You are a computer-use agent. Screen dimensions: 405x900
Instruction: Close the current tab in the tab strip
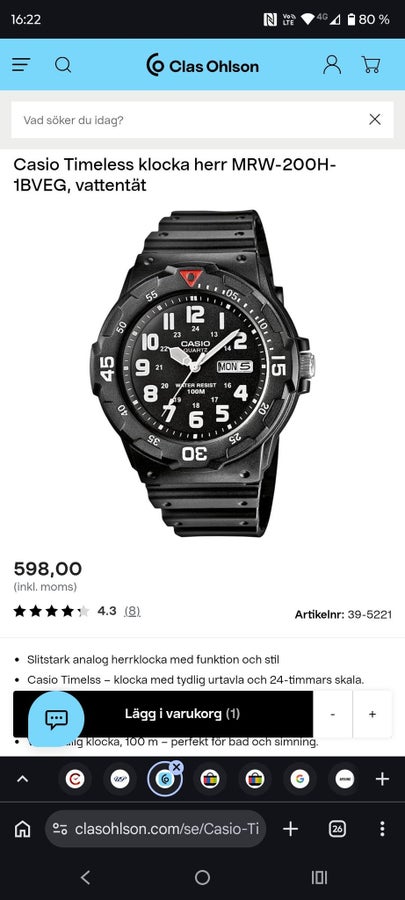[x=177, y=767]
